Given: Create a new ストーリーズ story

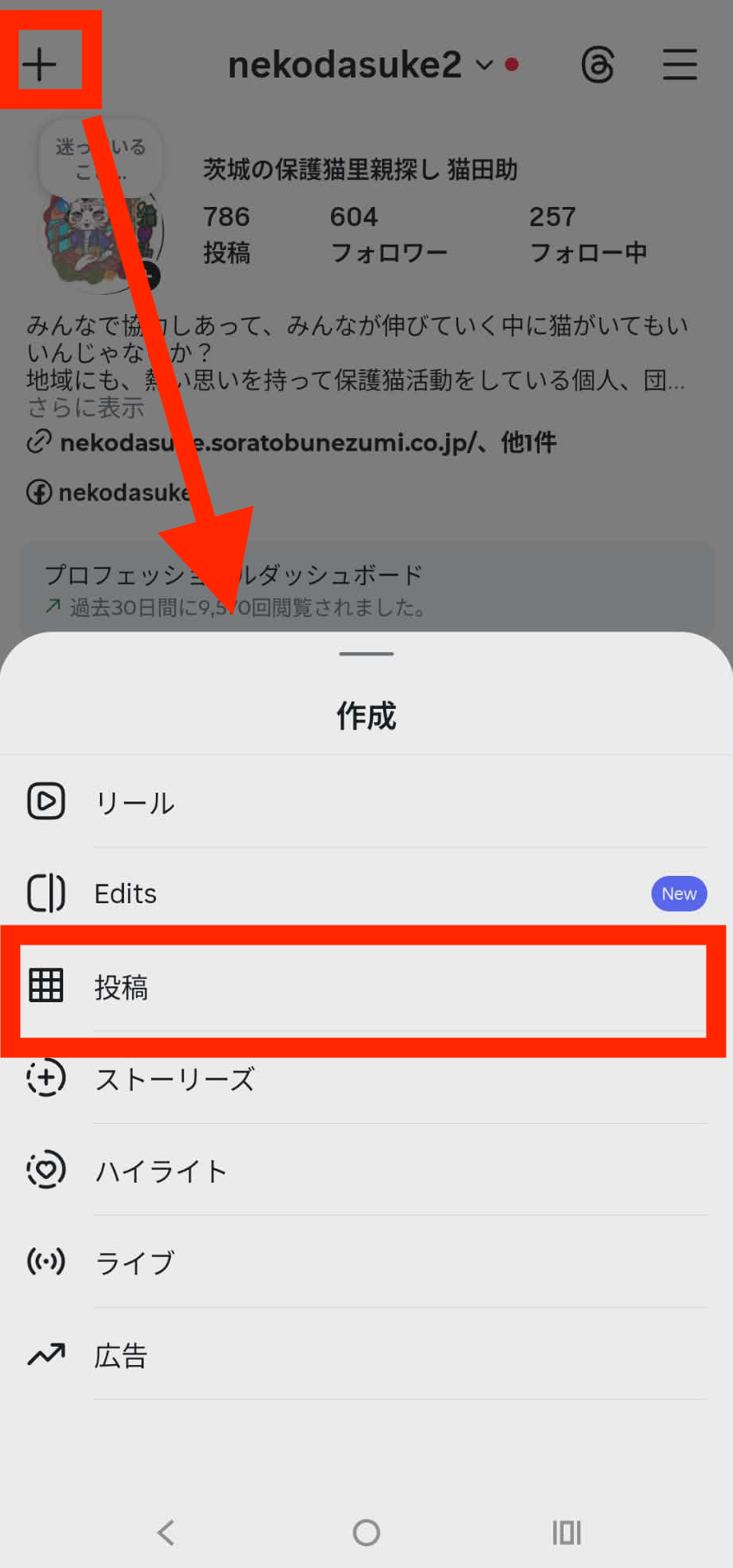Looking at the screenshot, I should tap(174, 1080).
